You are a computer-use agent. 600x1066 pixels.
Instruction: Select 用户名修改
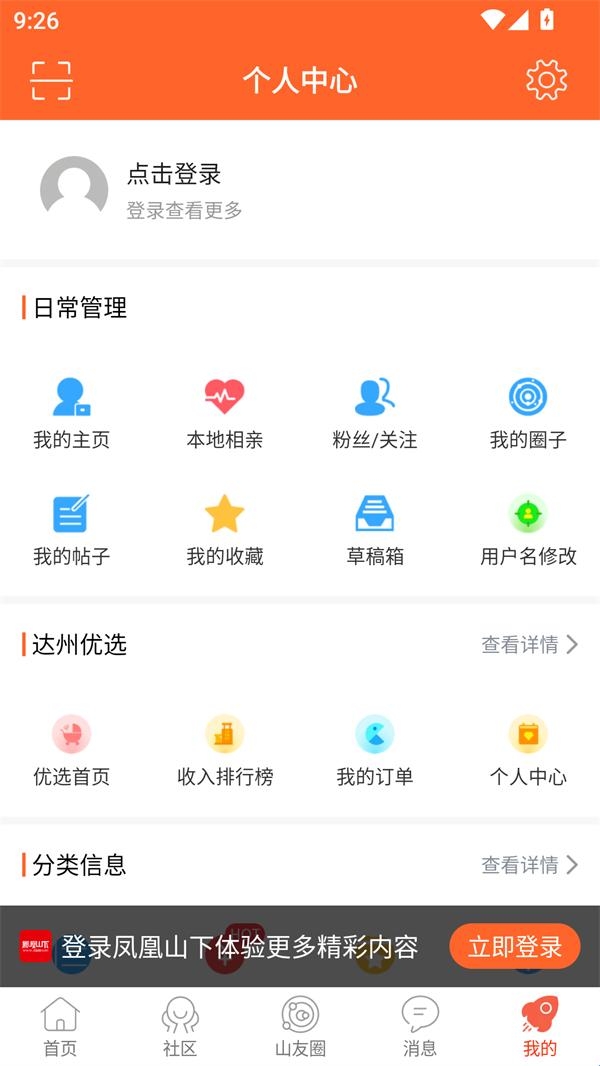[x=528, y=530]
